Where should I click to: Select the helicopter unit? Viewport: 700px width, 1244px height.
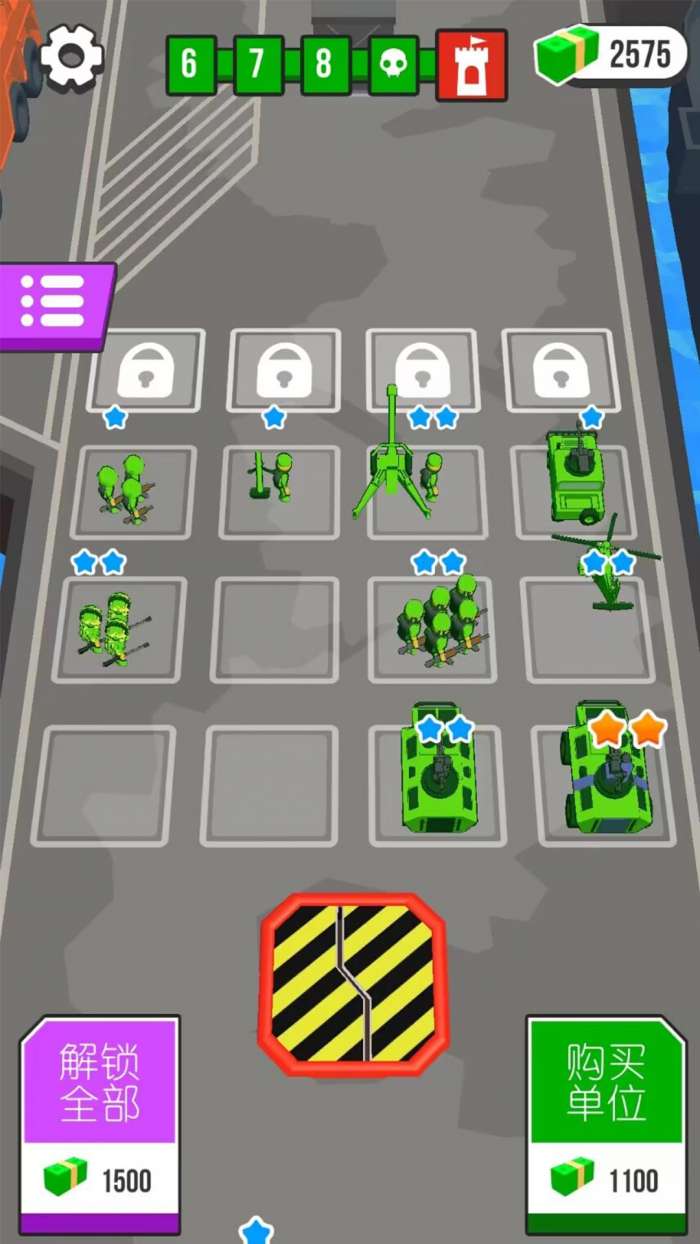coord(606,565)
